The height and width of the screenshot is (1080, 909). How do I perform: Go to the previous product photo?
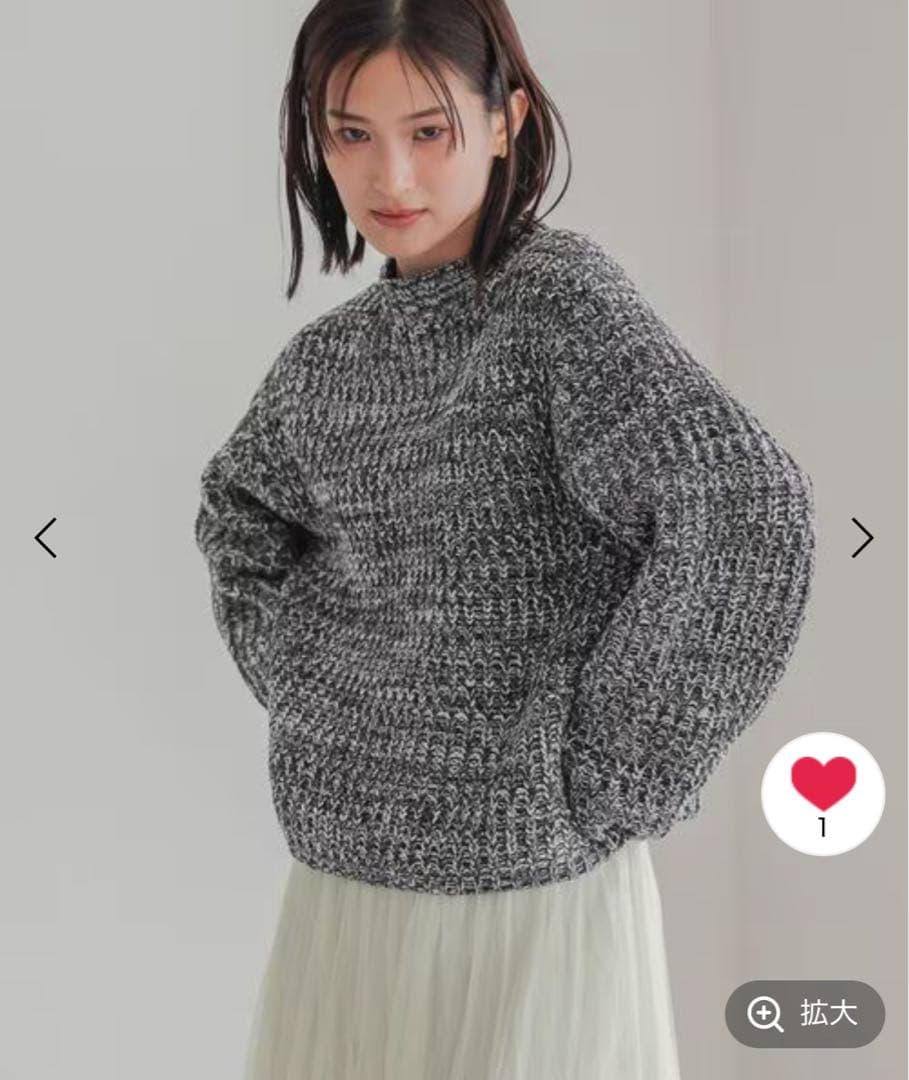point(46,538)
